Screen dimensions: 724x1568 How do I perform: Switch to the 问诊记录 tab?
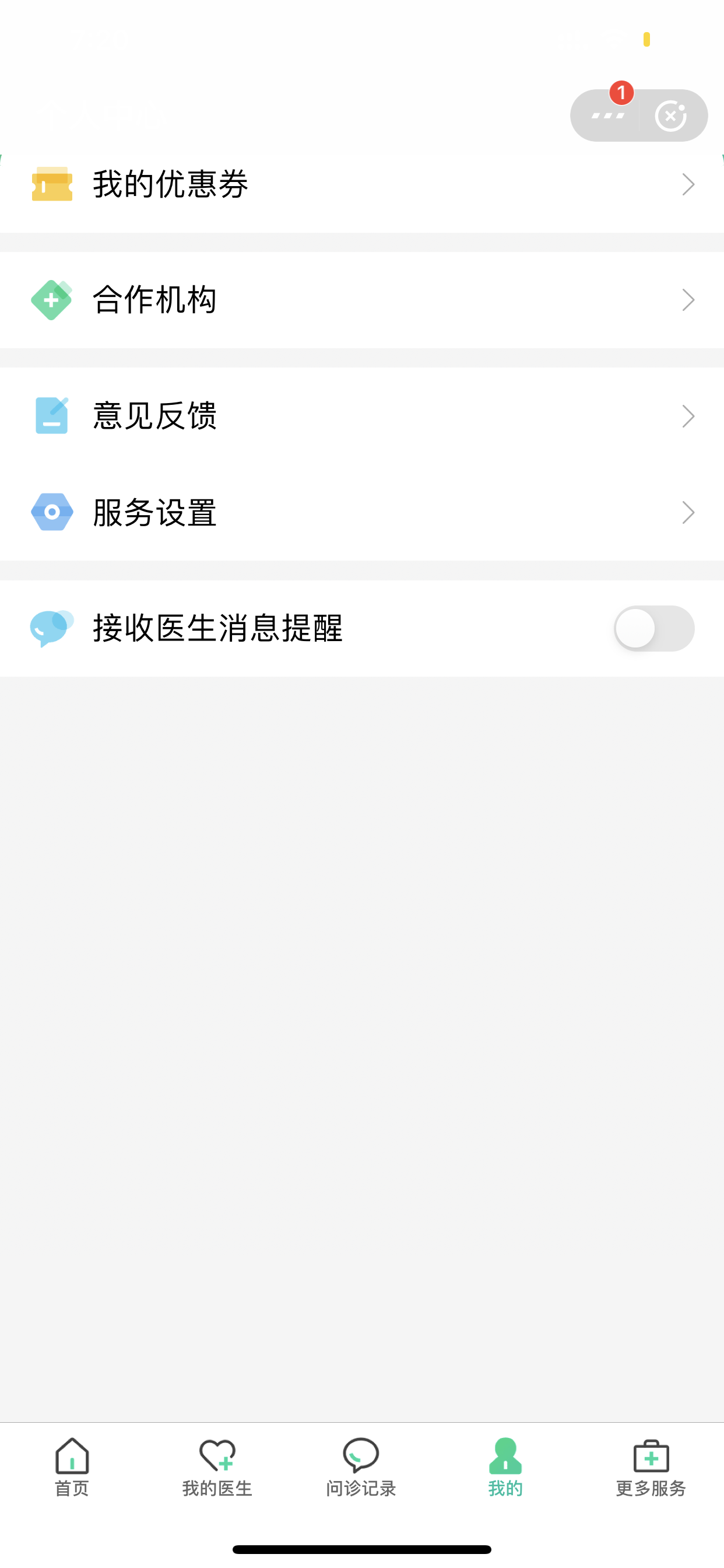(361, 1468)
